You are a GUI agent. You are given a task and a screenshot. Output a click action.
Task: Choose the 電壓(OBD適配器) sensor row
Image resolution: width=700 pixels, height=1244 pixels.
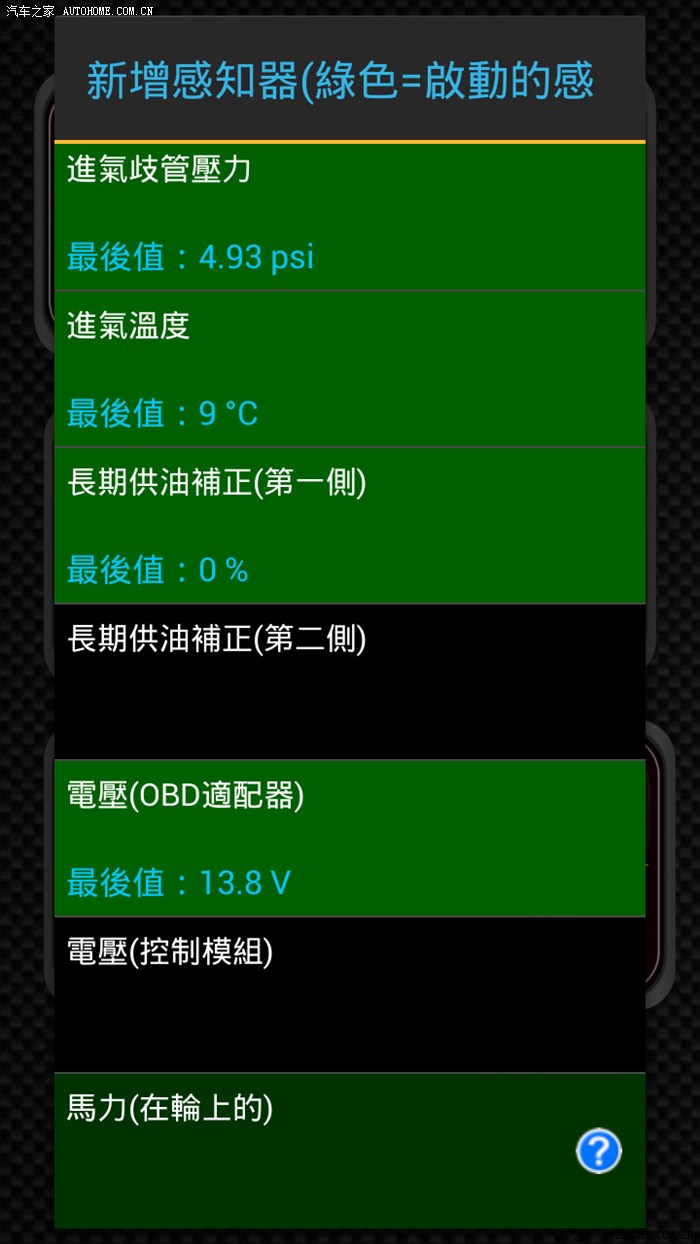(349, 838)
